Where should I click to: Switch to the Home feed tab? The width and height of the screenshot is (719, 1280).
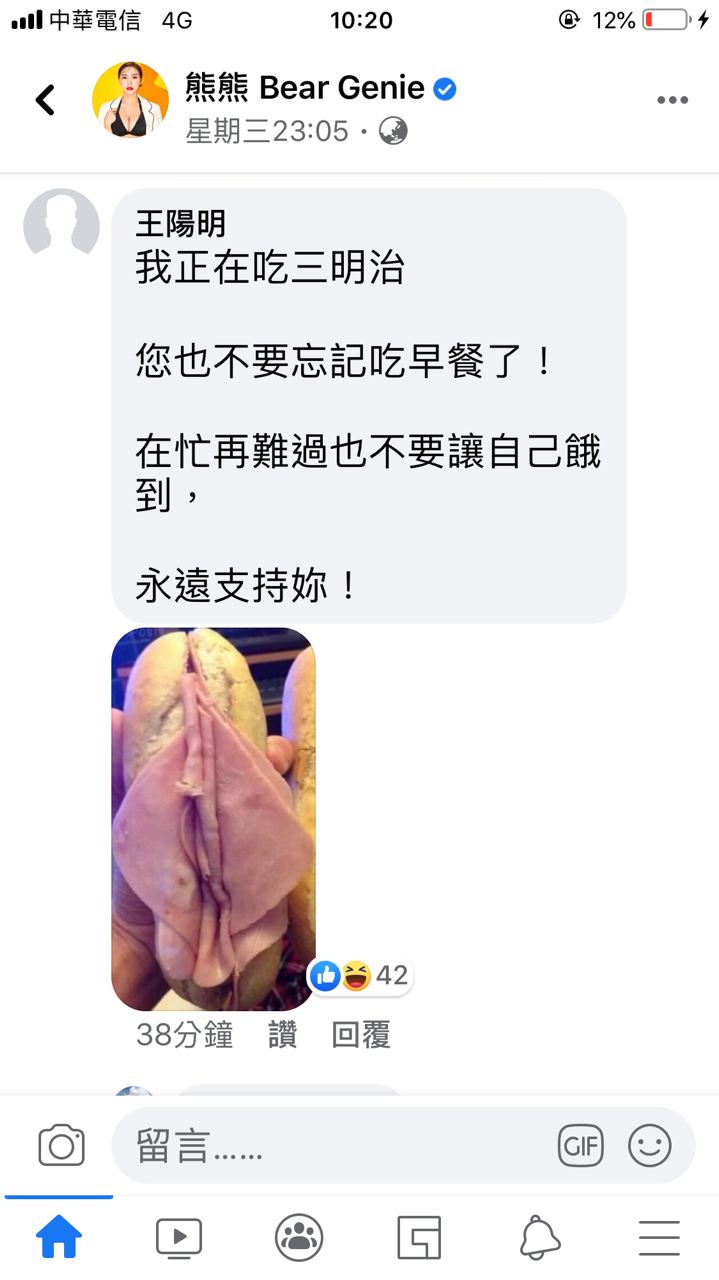point(59,1238)
